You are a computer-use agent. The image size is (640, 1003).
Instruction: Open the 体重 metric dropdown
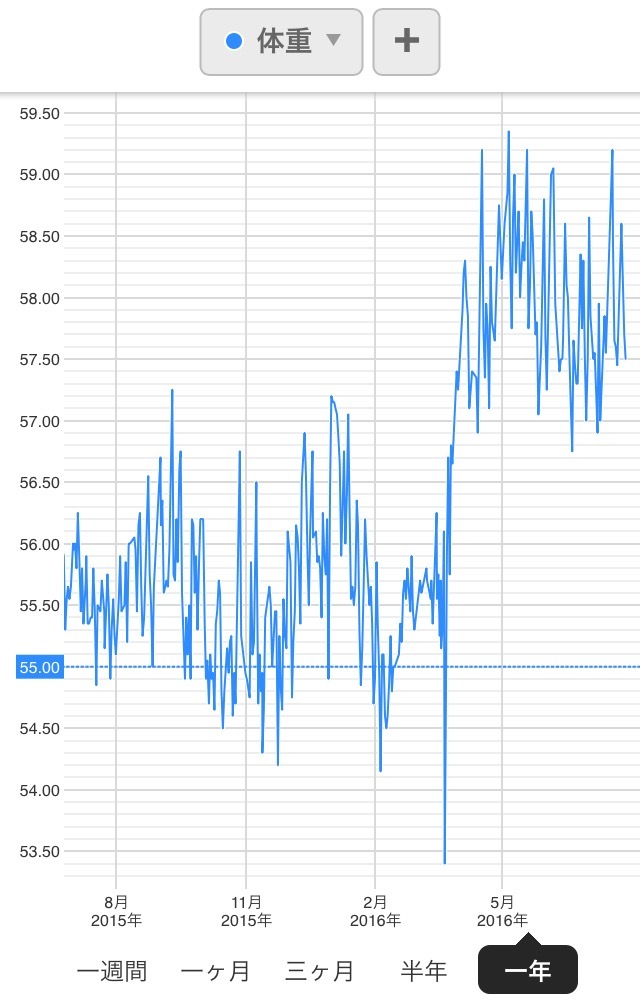point(281,41)
